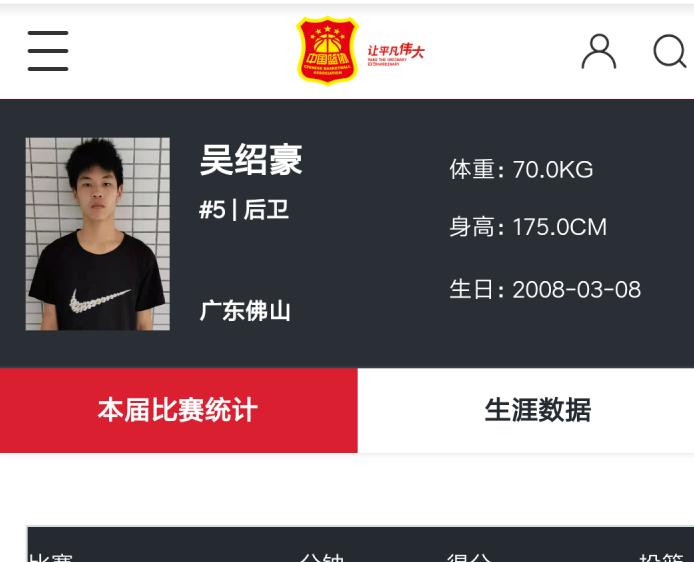694x562 pixels.
Task: Open the user account icon
Action: point(599,51)
